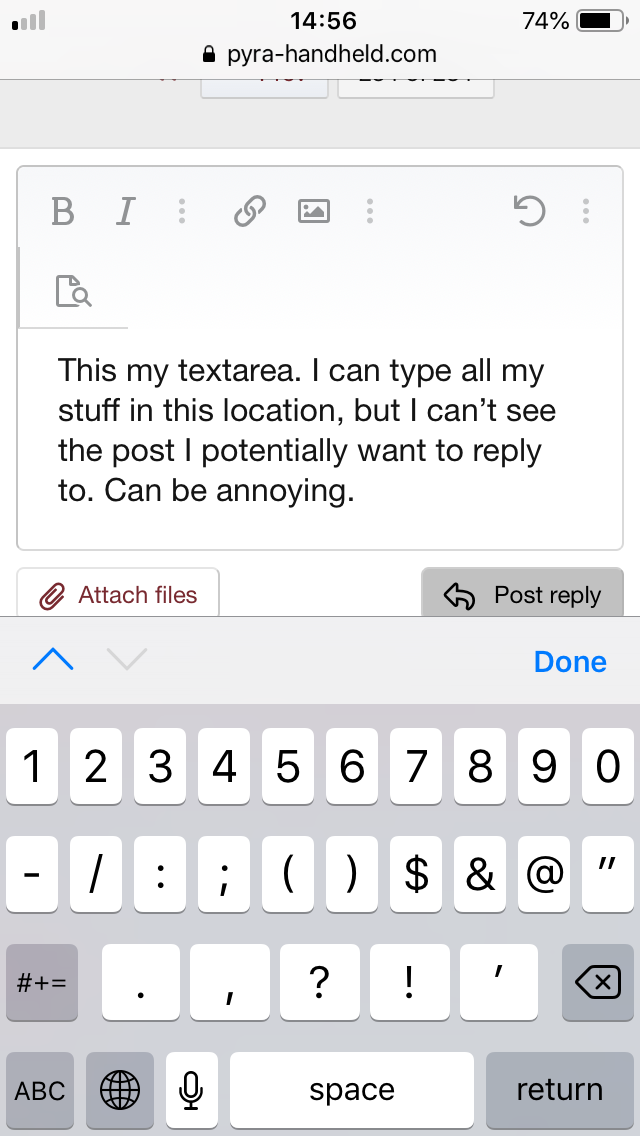Open more insert options after the image icon
The width and height of the screenshot is (640, 1136).
tap(370, 211)
